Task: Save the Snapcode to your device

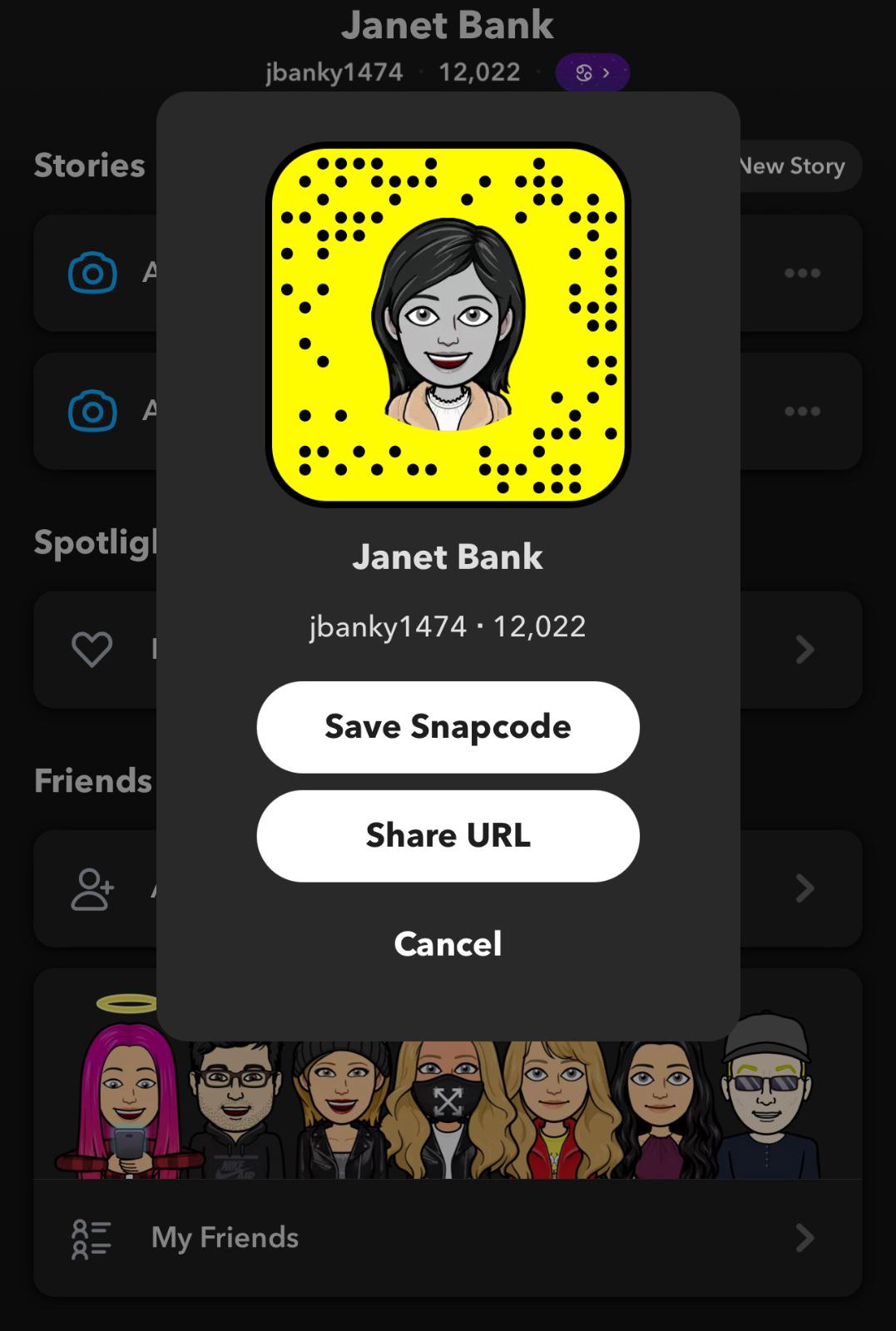Action: tap(448, 727)
